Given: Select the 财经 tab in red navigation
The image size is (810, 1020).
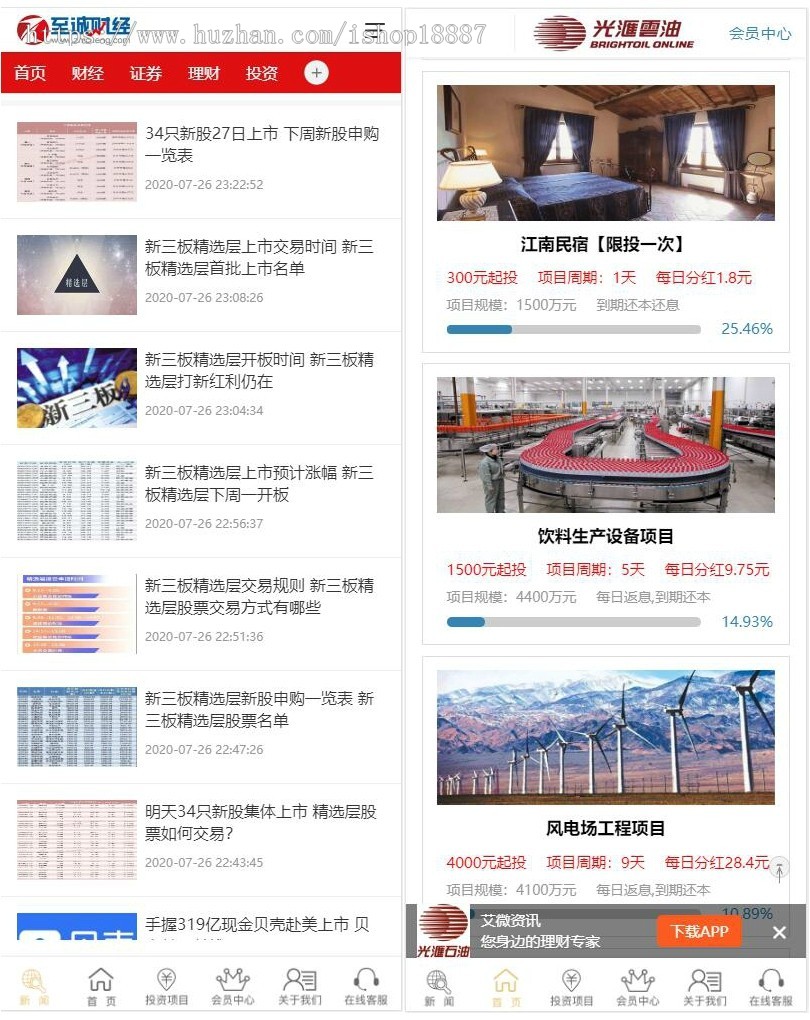Looking at the screenshot, I should click(x=87, y=72).
